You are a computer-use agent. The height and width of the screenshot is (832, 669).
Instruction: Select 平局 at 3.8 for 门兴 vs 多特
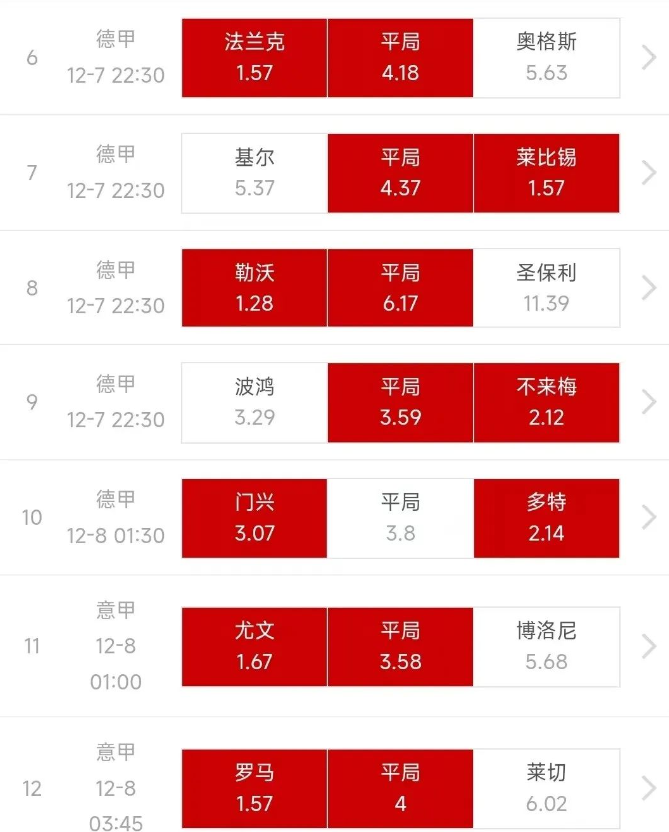[x=400, y=518]
